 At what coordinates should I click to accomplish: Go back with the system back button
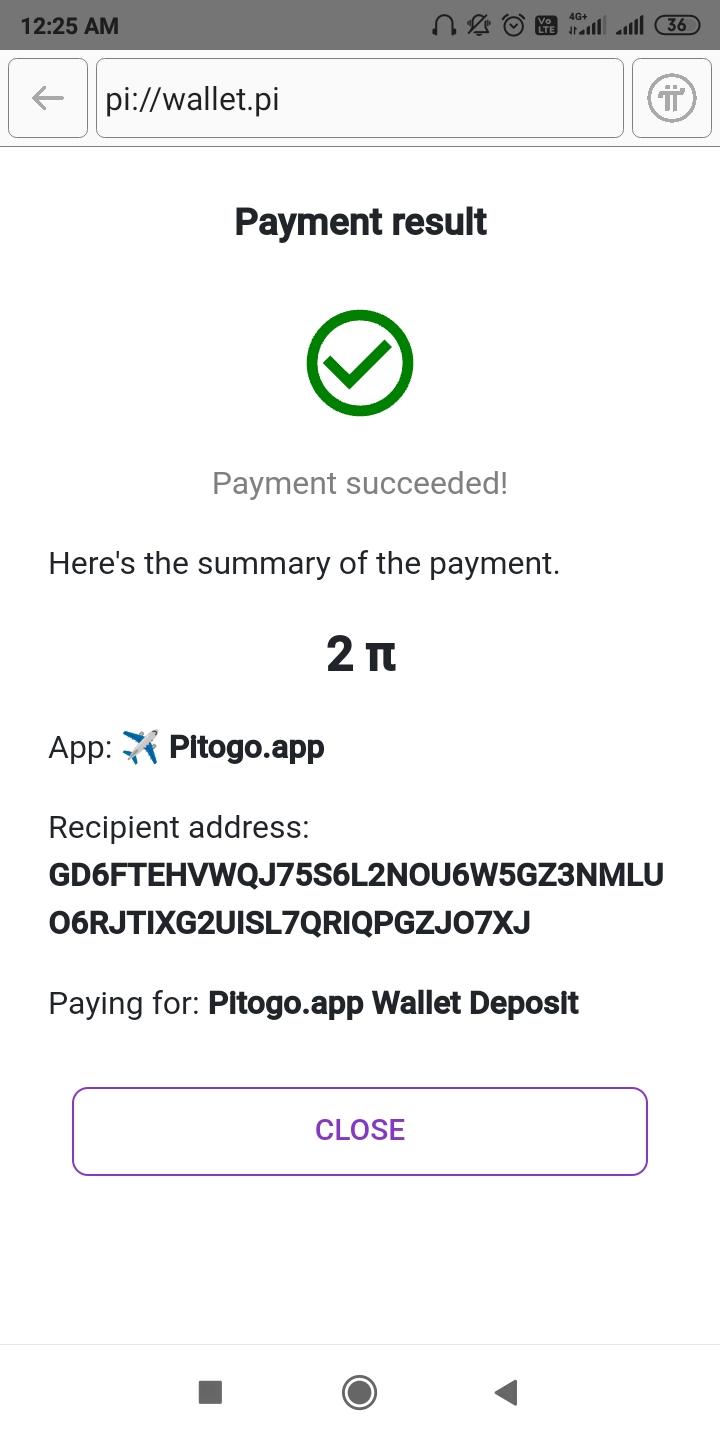coord(506,1392)
